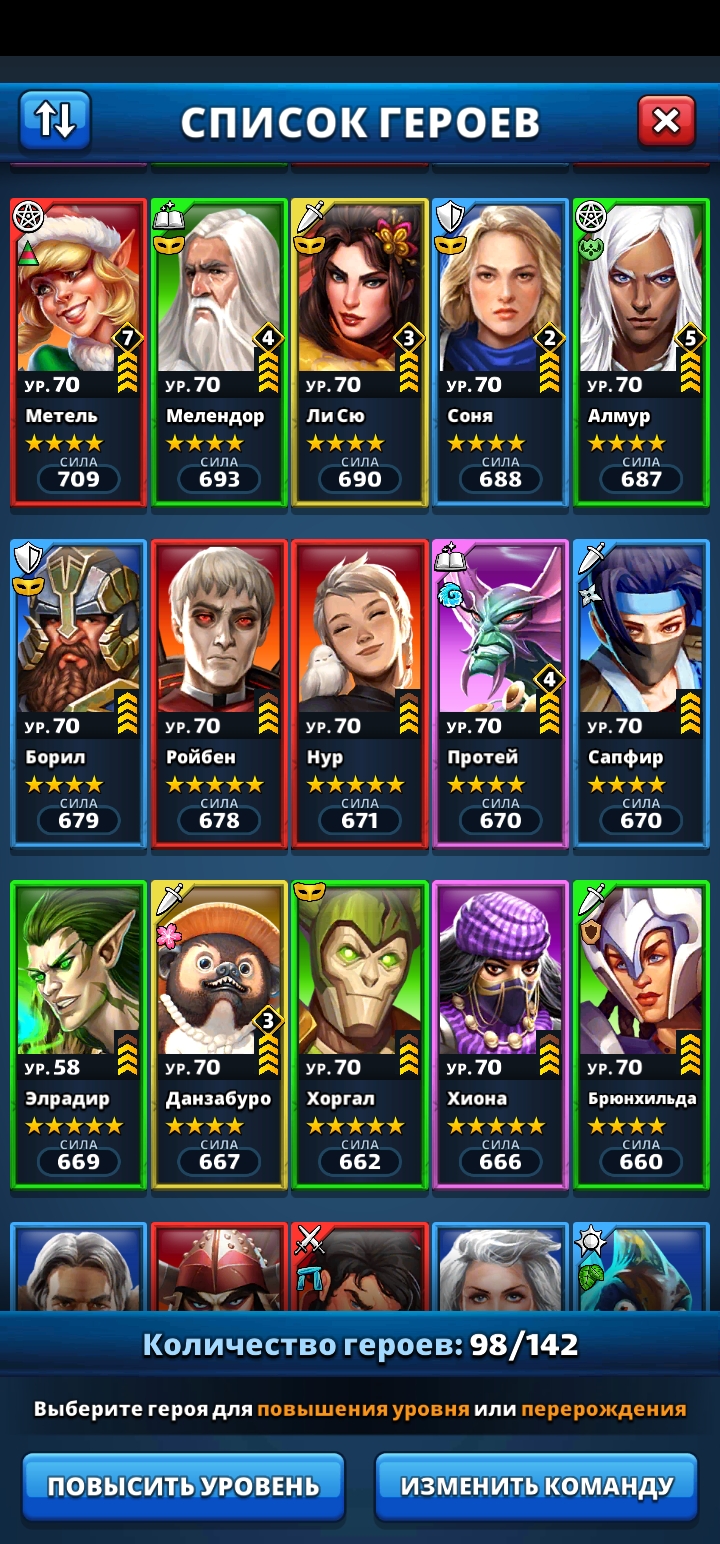Open the hero sort order button
Image resolution: width=720 pixels, height=1544 pixels.
(55, 120)
